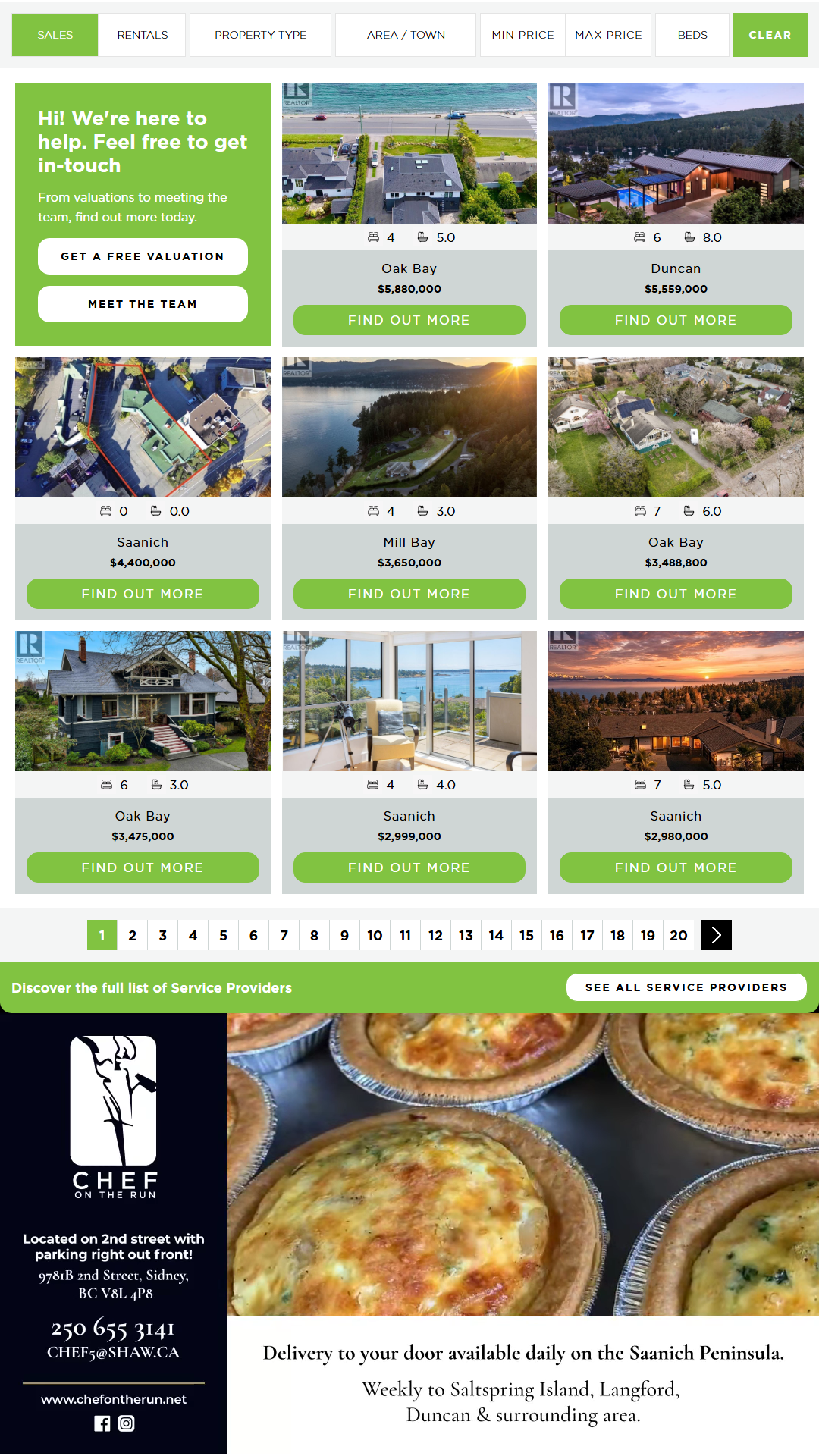The height and width of the screenshot is (1456, 819).
Task: Open the Property Type dropdown
Action: tap(260, 35)
